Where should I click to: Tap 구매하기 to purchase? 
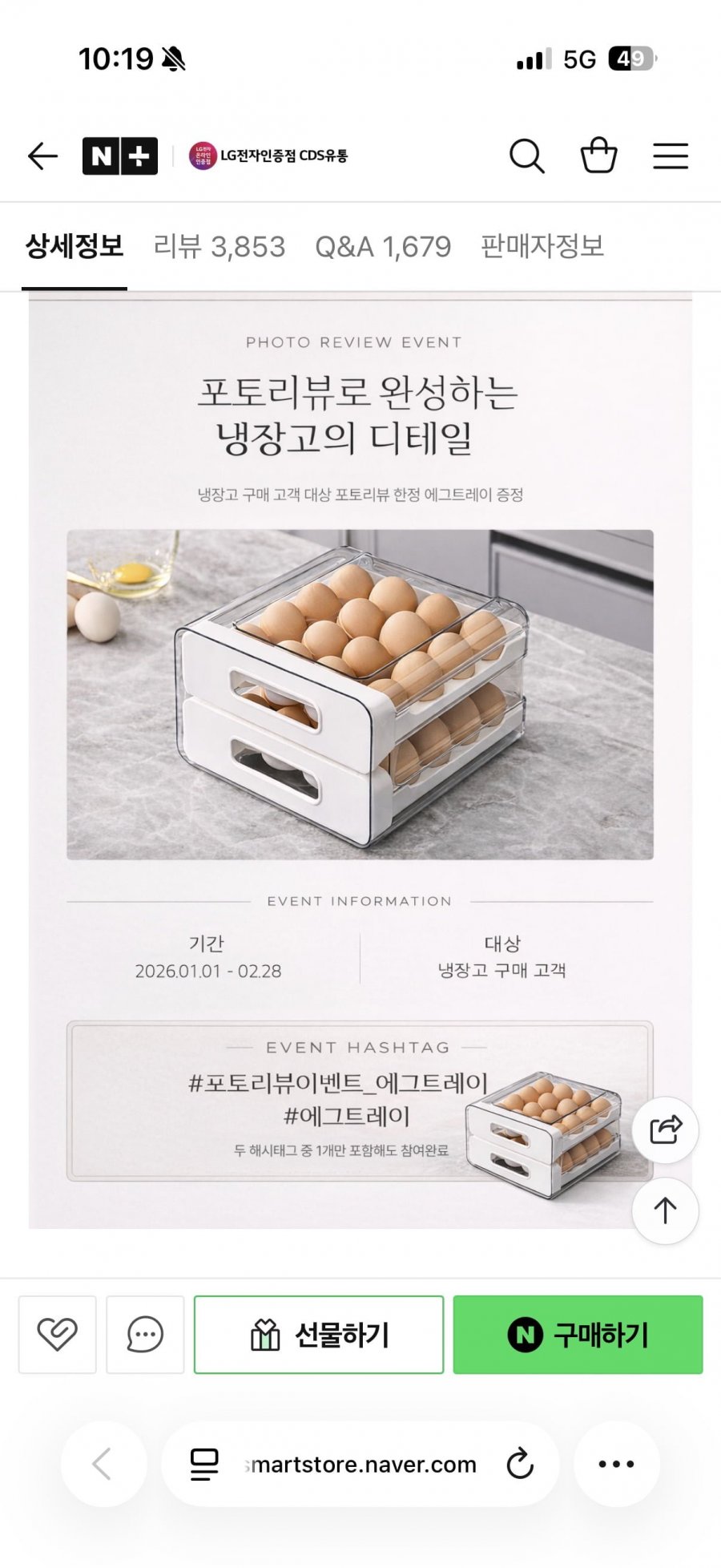[578, 1335]
